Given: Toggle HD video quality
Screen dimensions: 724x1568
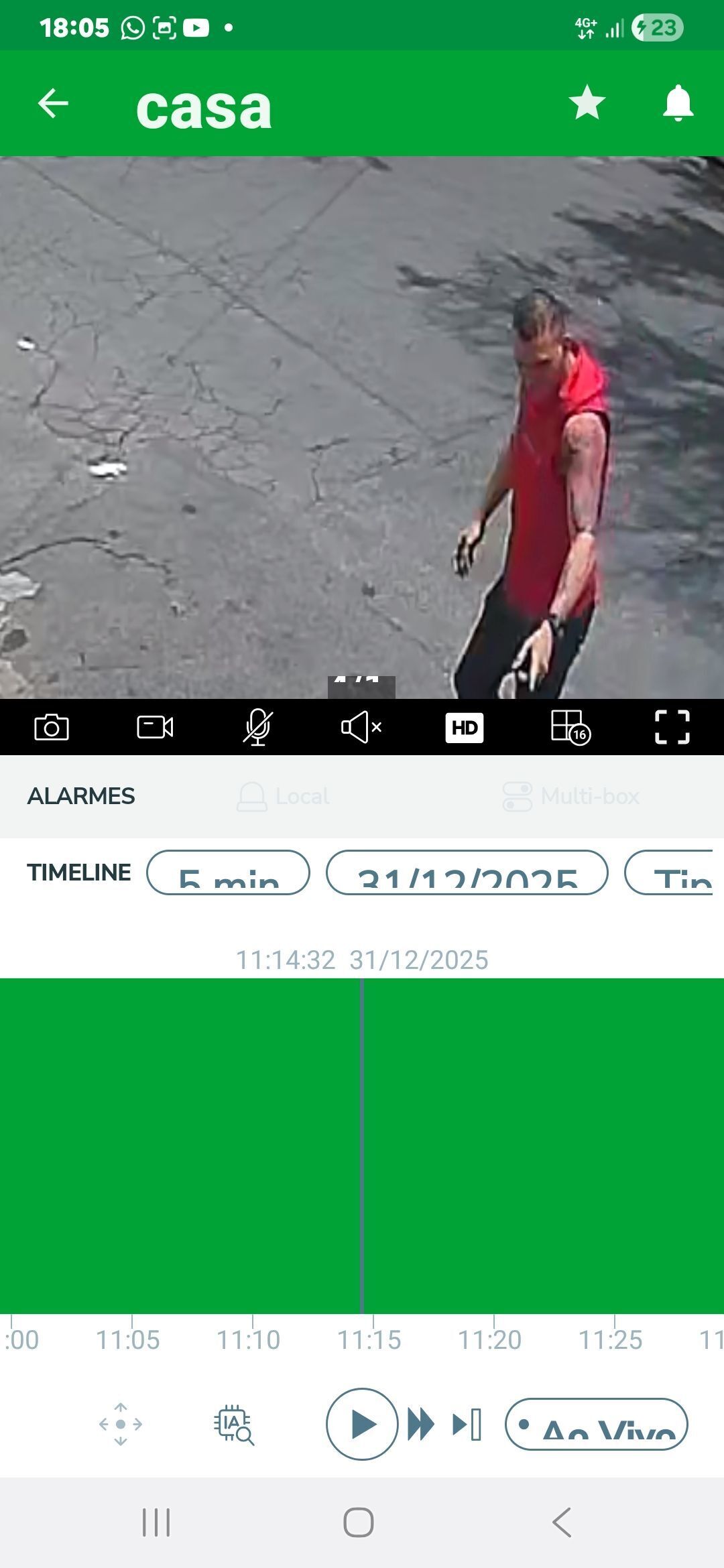Looking at the screenshot, I should pos(465,727).
